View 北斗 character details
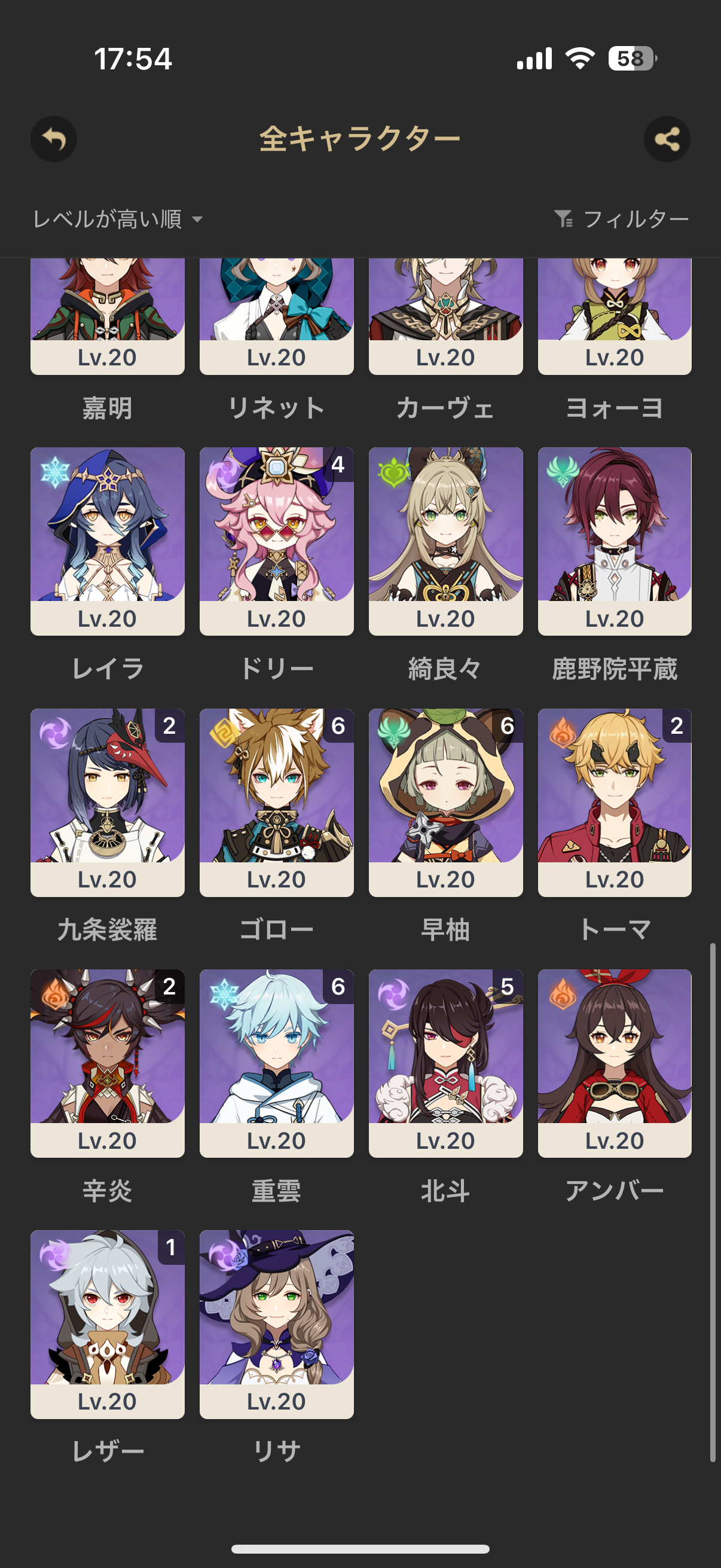 pyautogui.click(x=445, y=1063)
